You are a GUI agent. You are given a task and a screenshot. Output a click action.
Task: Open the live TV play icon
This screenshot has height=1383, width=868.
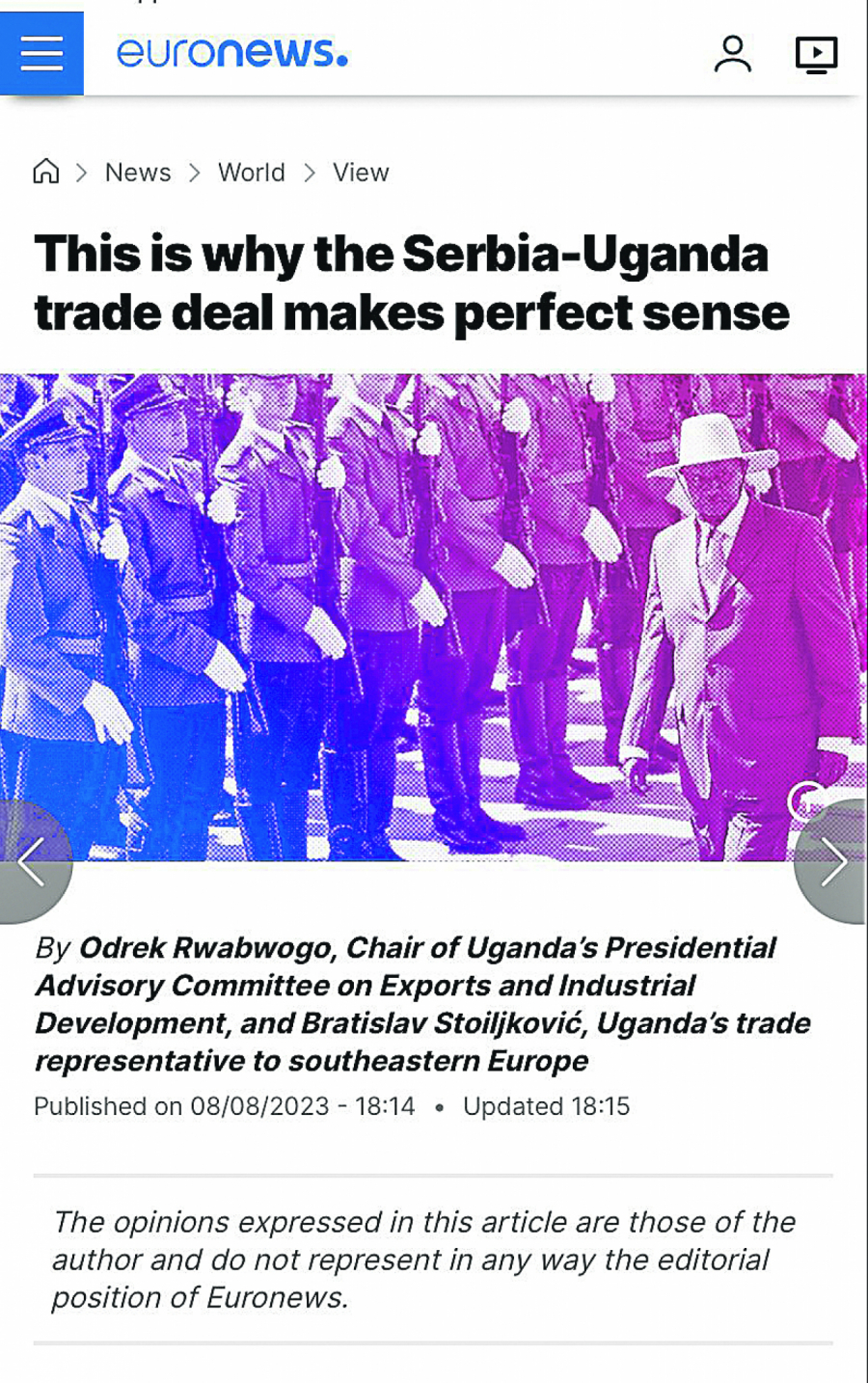tap(816, 54)
